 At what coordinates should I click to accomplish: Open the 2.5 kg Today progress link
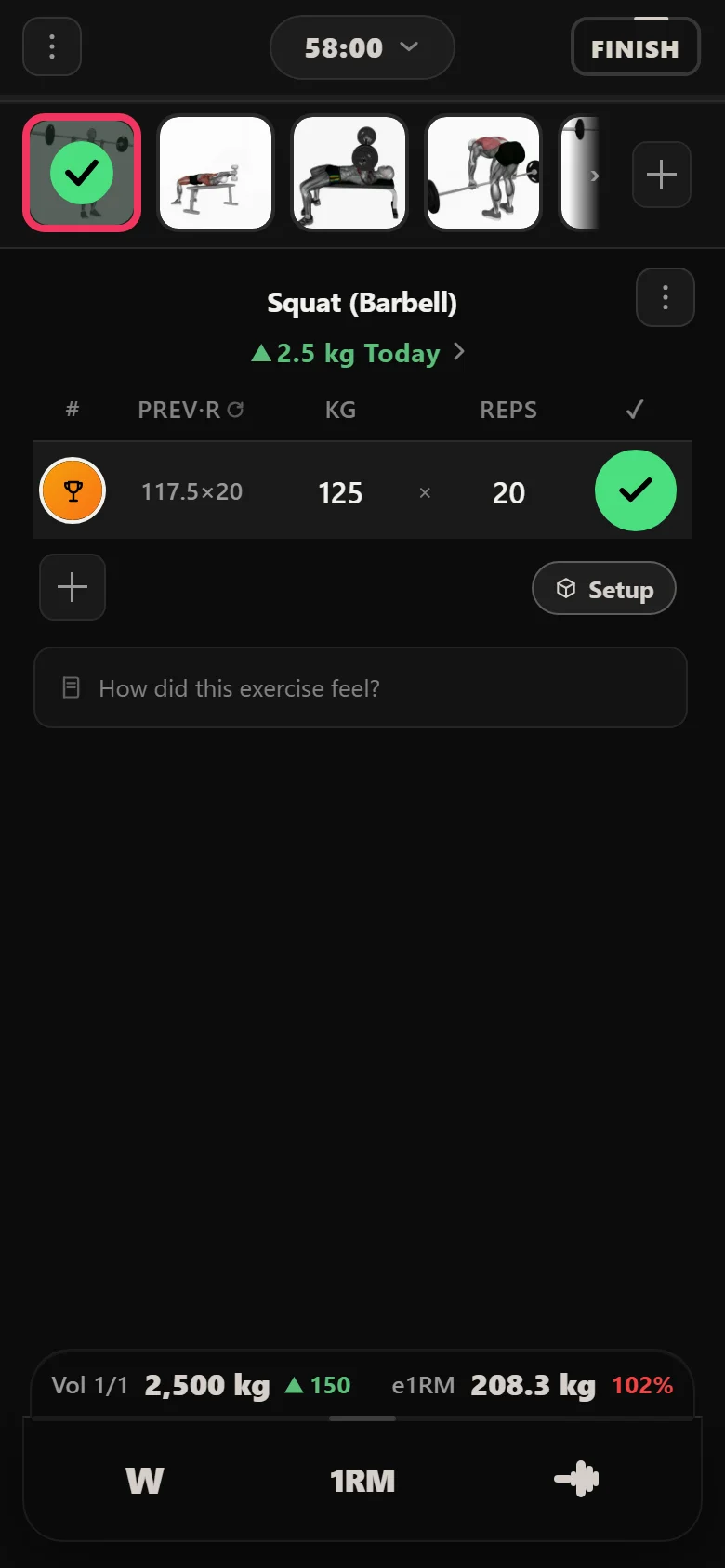tap(358, 353)
